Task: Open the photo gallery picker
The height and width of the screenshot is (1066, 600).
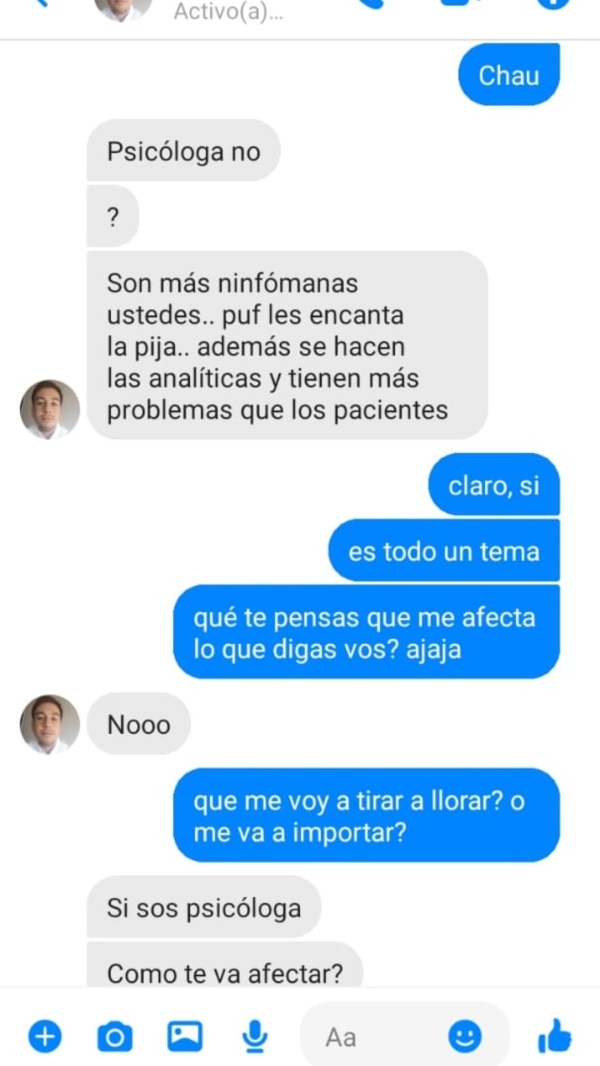Action: click(184, 1037)
